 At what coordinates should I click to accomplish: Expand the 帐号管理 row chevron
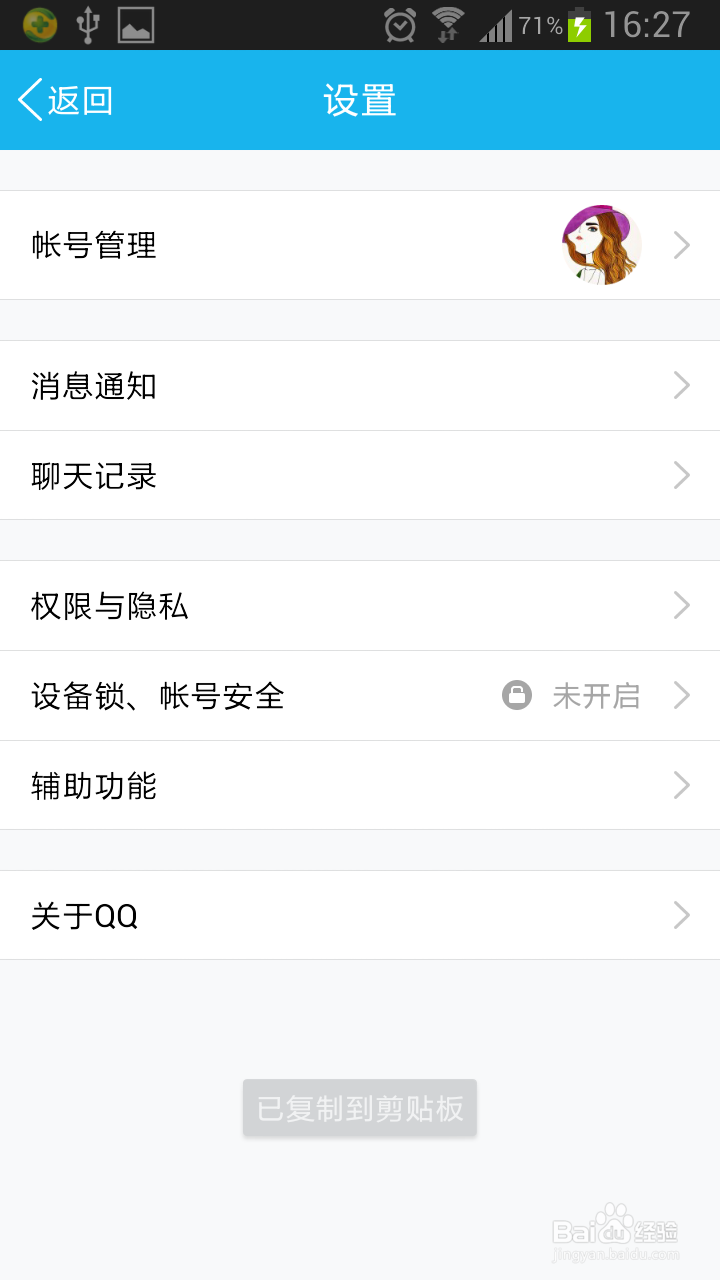pyautogui.click(x=681, y=245)
